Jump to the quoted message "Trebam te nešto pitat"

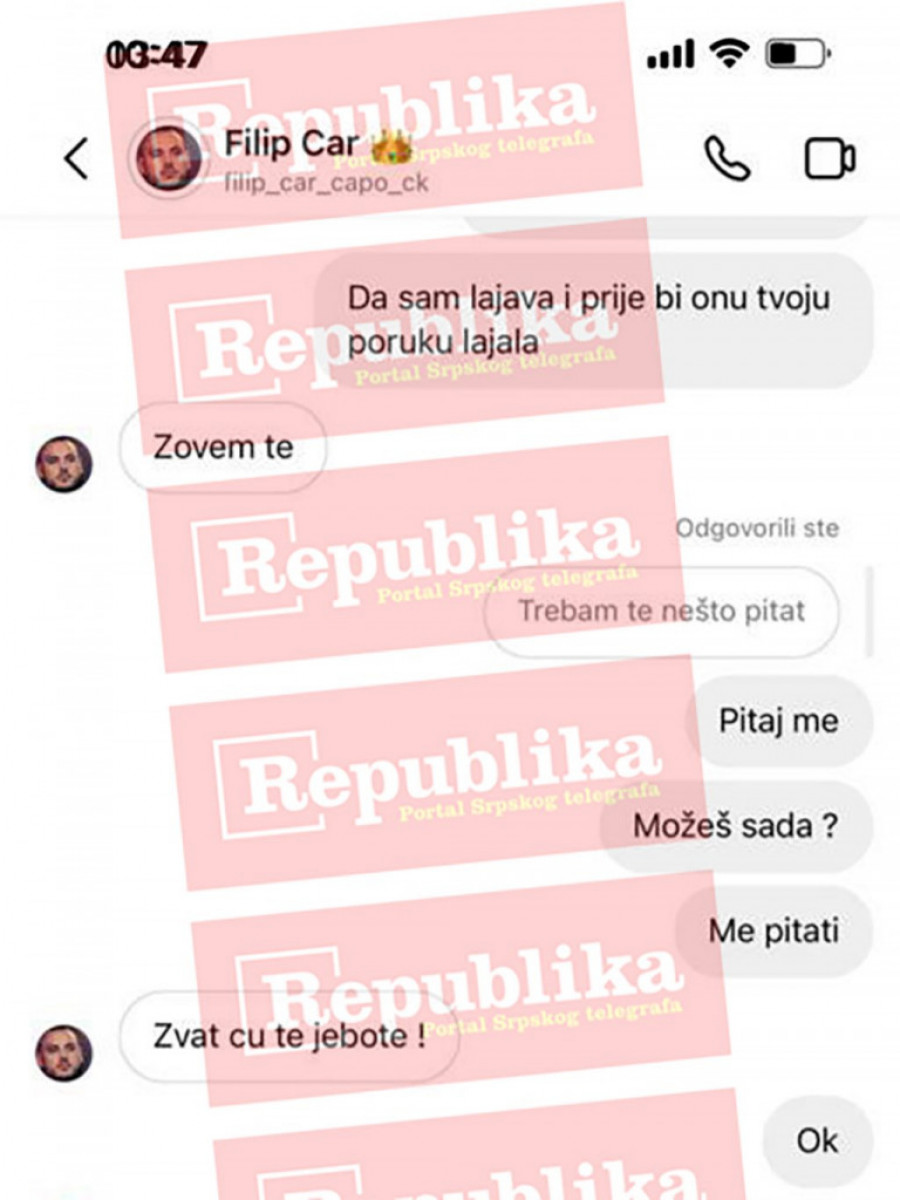[661, 611]
